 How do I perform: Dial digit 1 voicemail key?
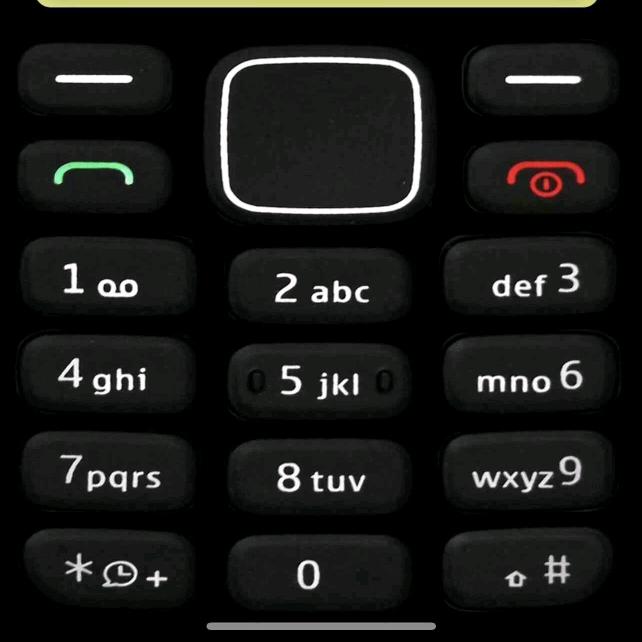(103, 281)
